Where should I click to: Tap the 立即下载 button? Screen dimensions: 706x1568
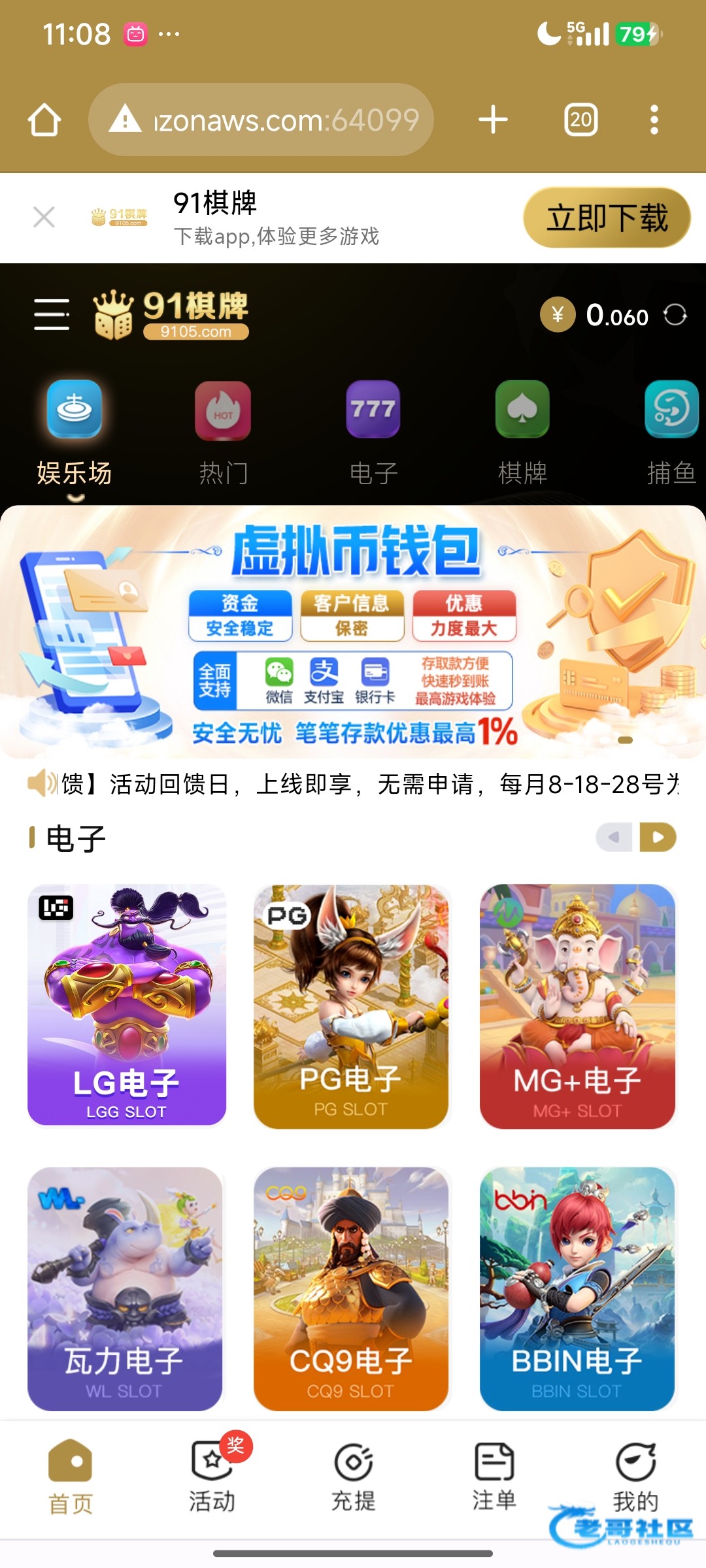607,218
